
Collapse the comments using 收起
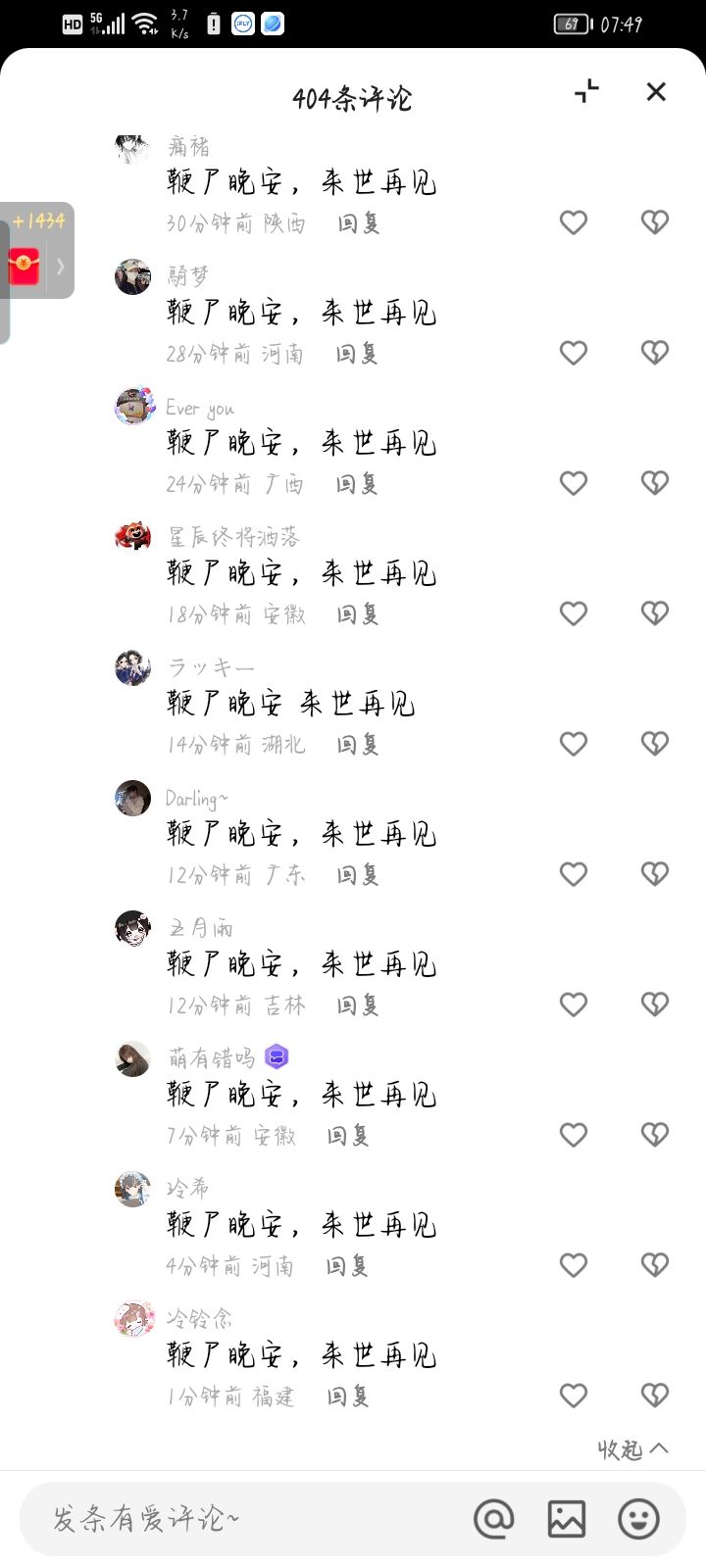point(632,1449)
